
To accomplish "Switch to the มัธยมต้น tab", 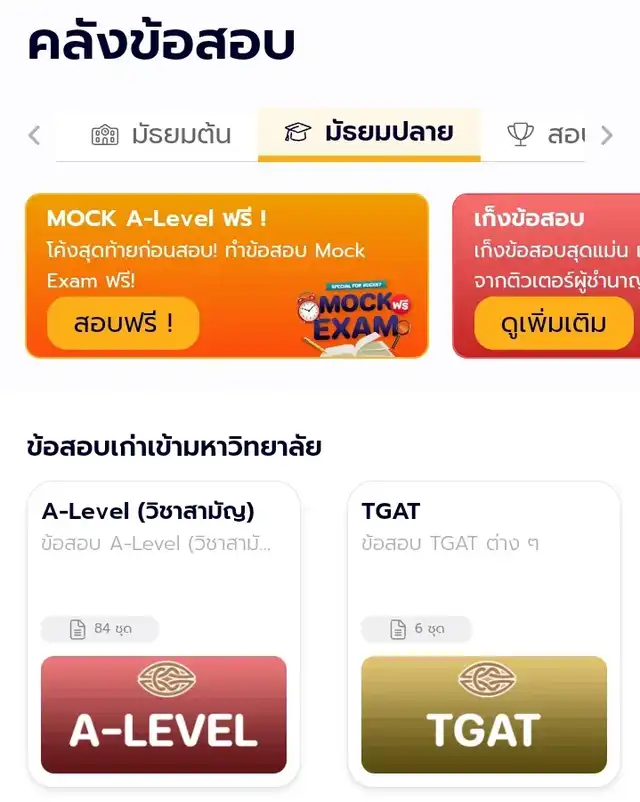I will click(x=160, y=134).
